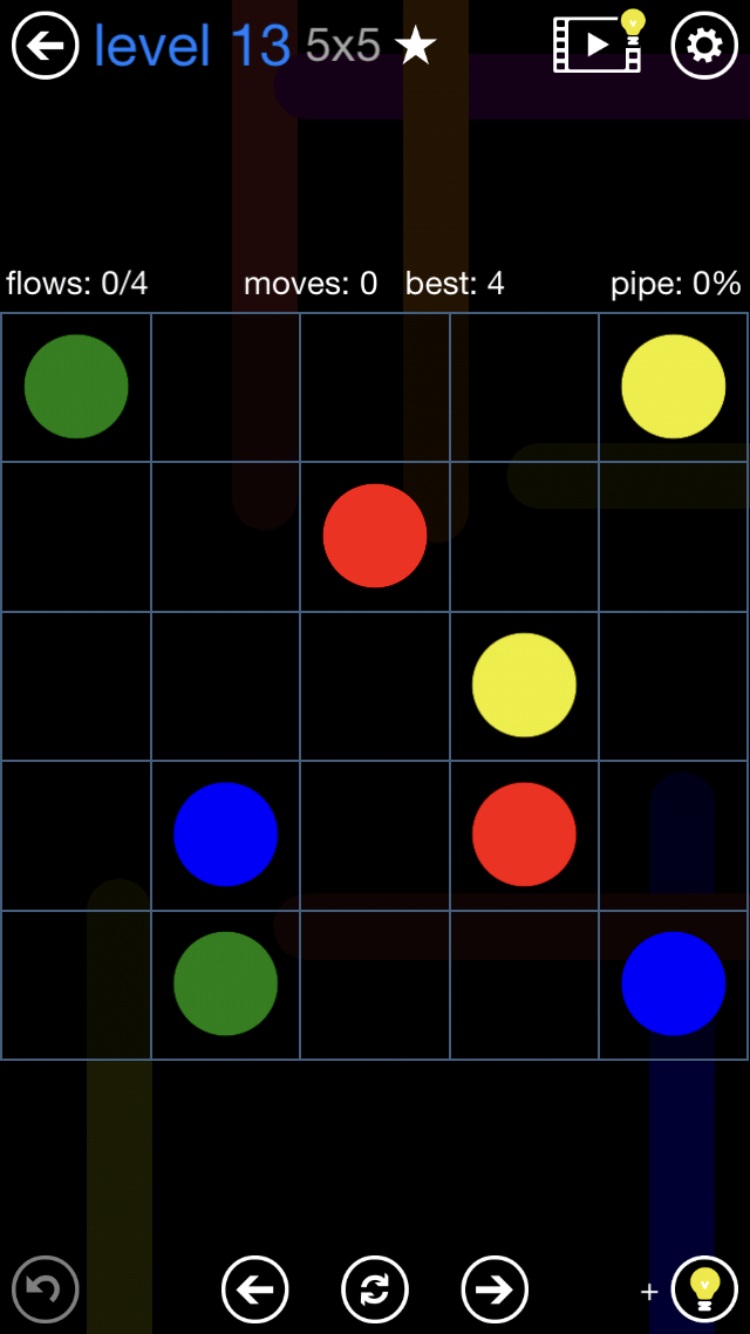
Task: Undo the last move
Action: [x=45, y=1289]
